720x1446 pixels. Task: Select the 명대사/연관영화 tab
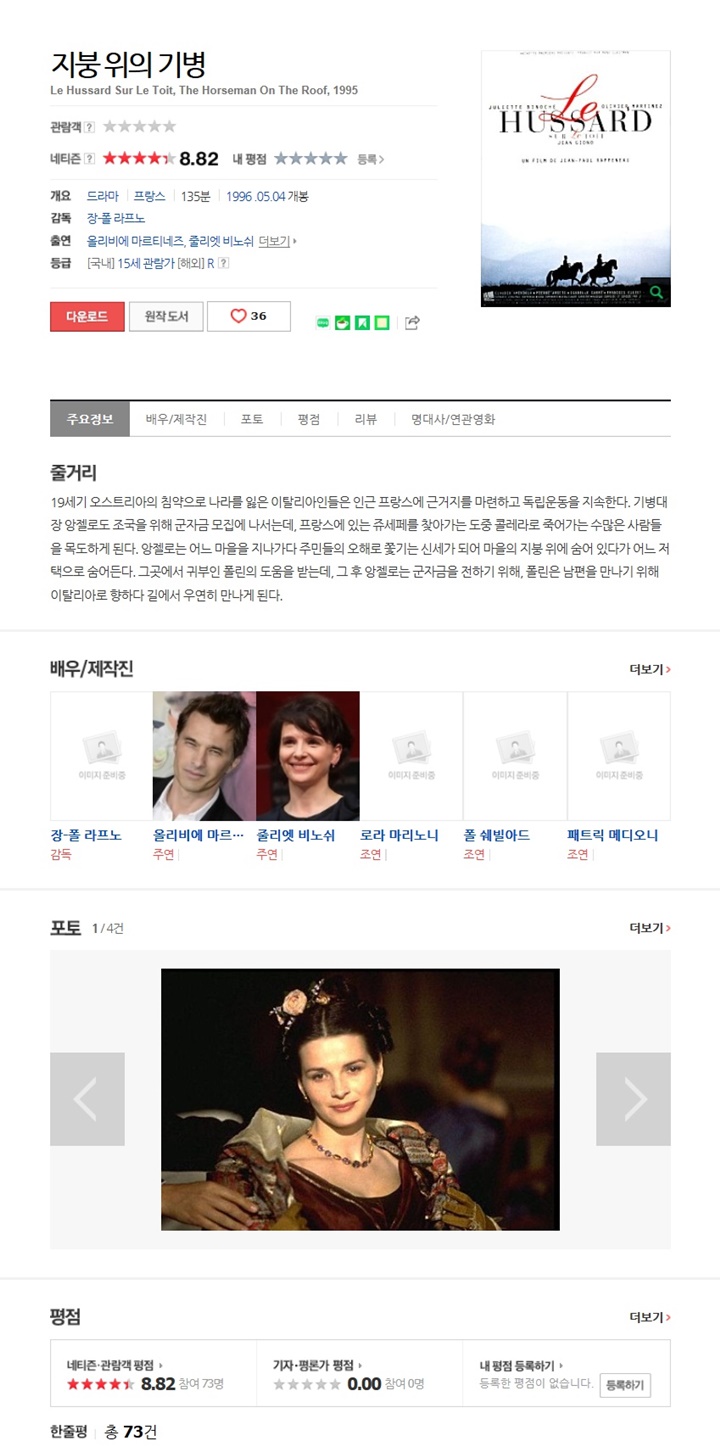click(x=453, y=419)
